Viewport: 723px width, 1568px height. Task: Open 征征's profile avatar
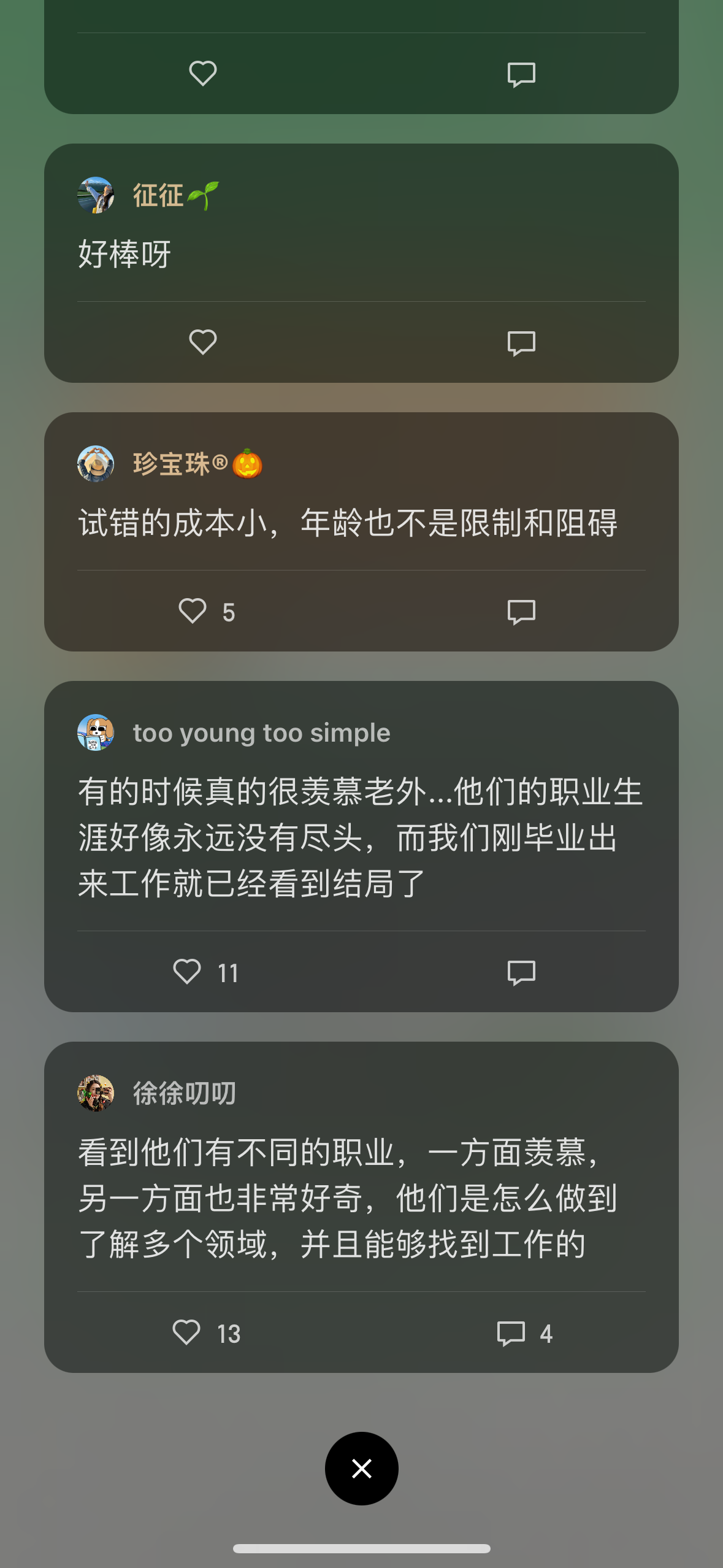click(x=96, y=195)
